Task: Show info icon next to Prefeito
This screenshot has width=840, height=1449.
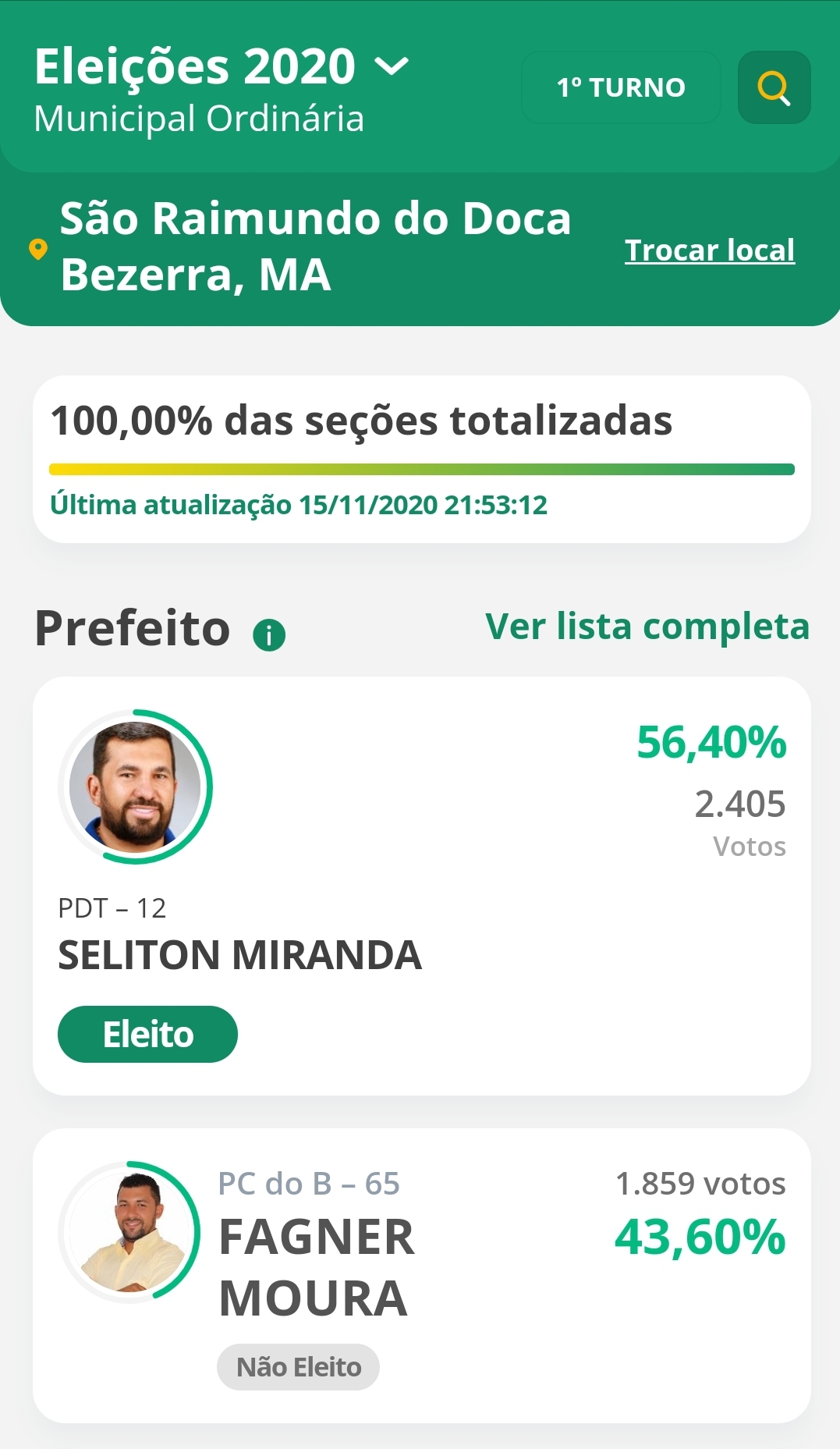Action: pos(269,635)
